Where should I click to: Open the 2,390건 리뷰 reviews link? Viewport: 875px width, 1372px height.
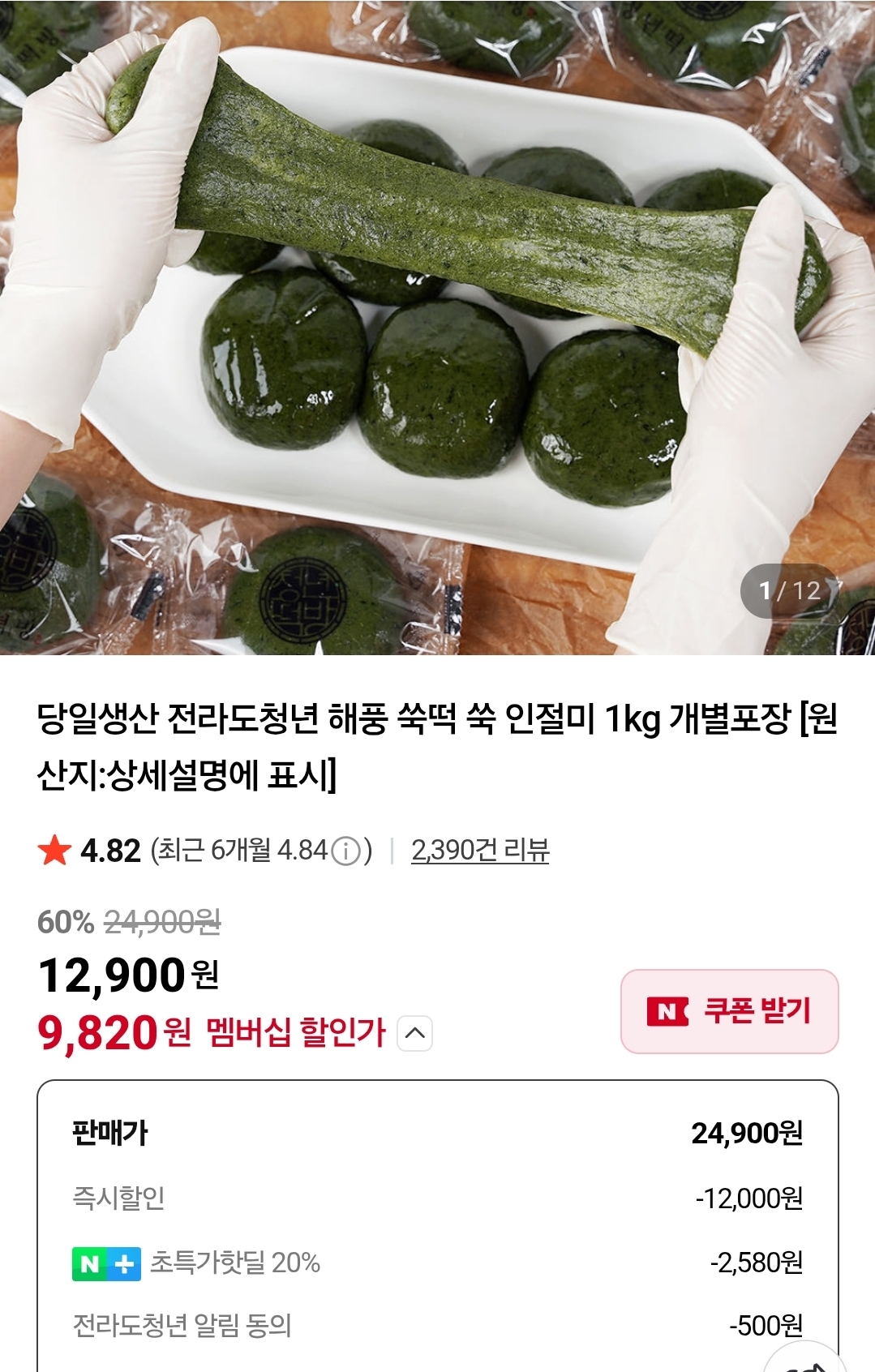pos(480,851)
